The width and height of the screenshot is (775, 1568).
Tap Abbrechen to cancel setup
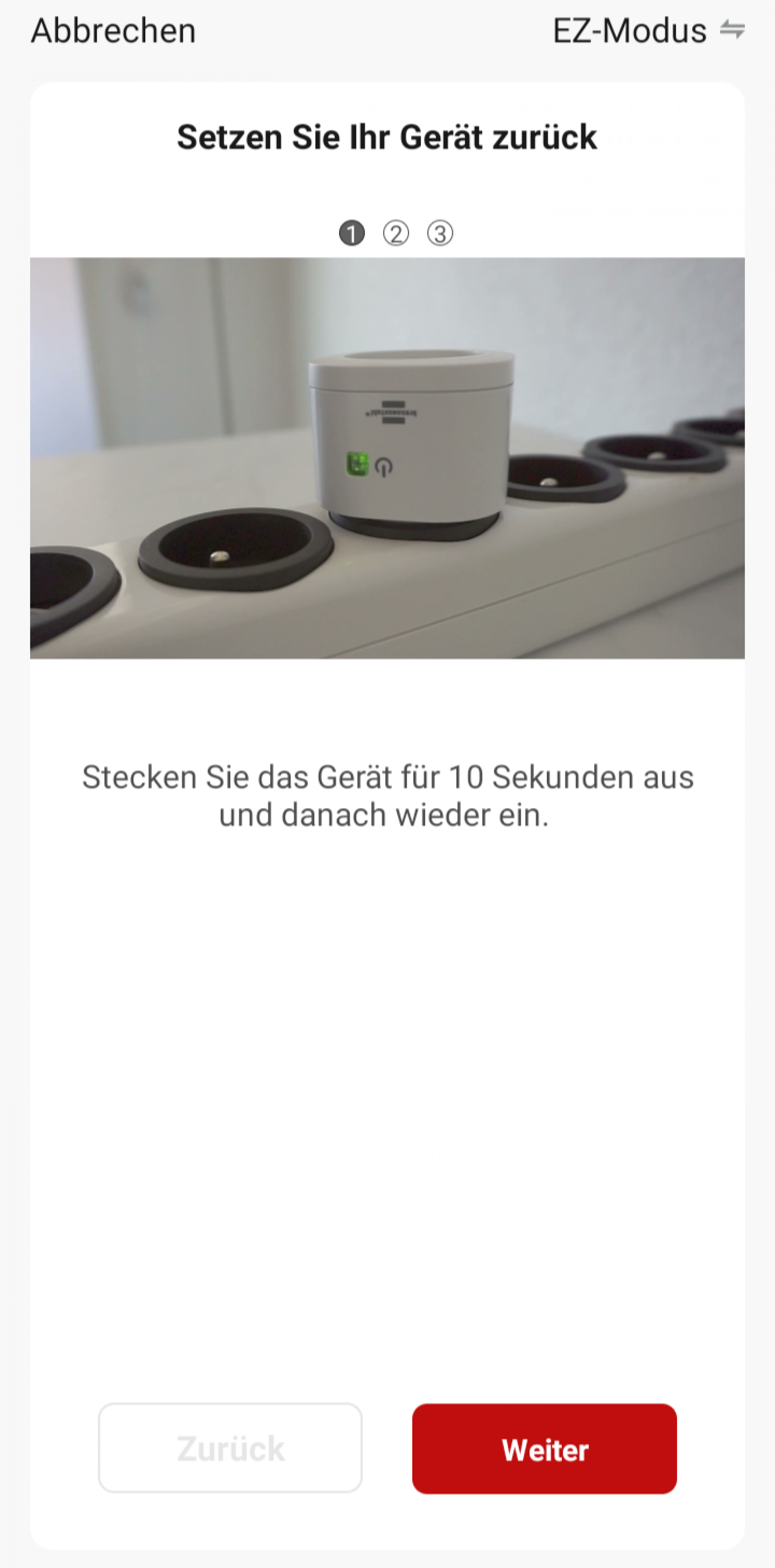(x=113, y=31)
